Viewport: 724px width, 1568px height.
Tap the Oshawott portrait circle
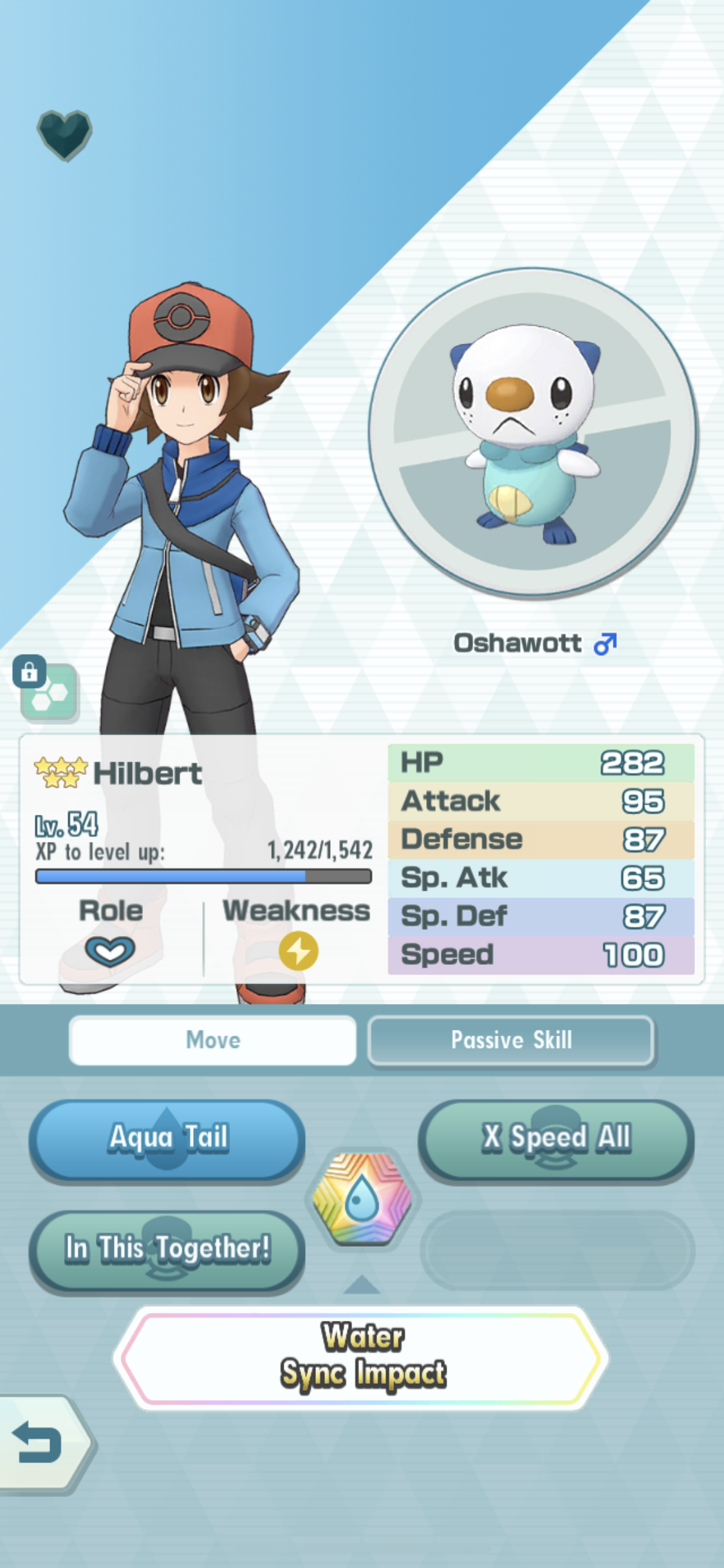pyautogui.click(x=533, y=433)
